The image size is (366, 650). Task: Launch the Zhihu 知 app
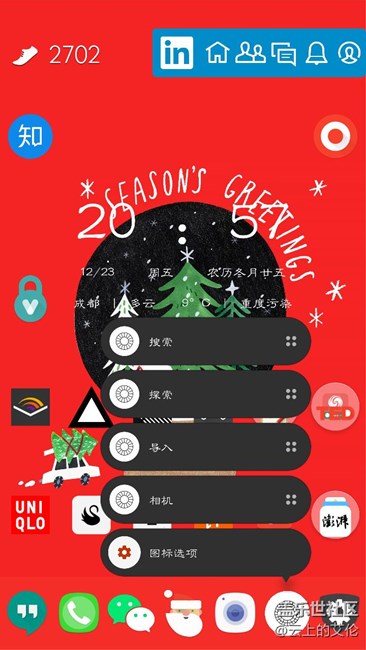pos(30,137)
